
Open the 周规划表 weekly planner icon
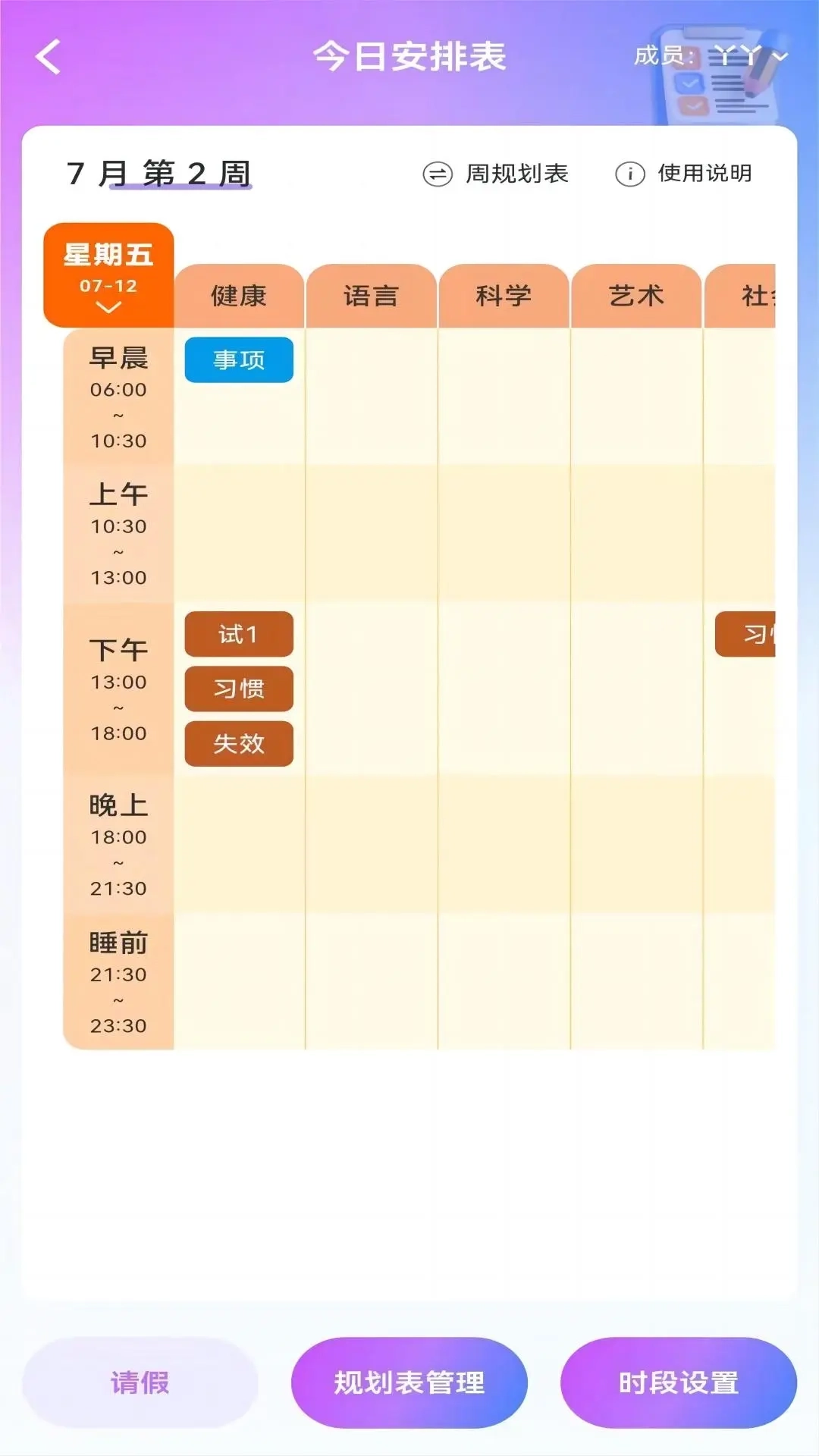point(438,174)
